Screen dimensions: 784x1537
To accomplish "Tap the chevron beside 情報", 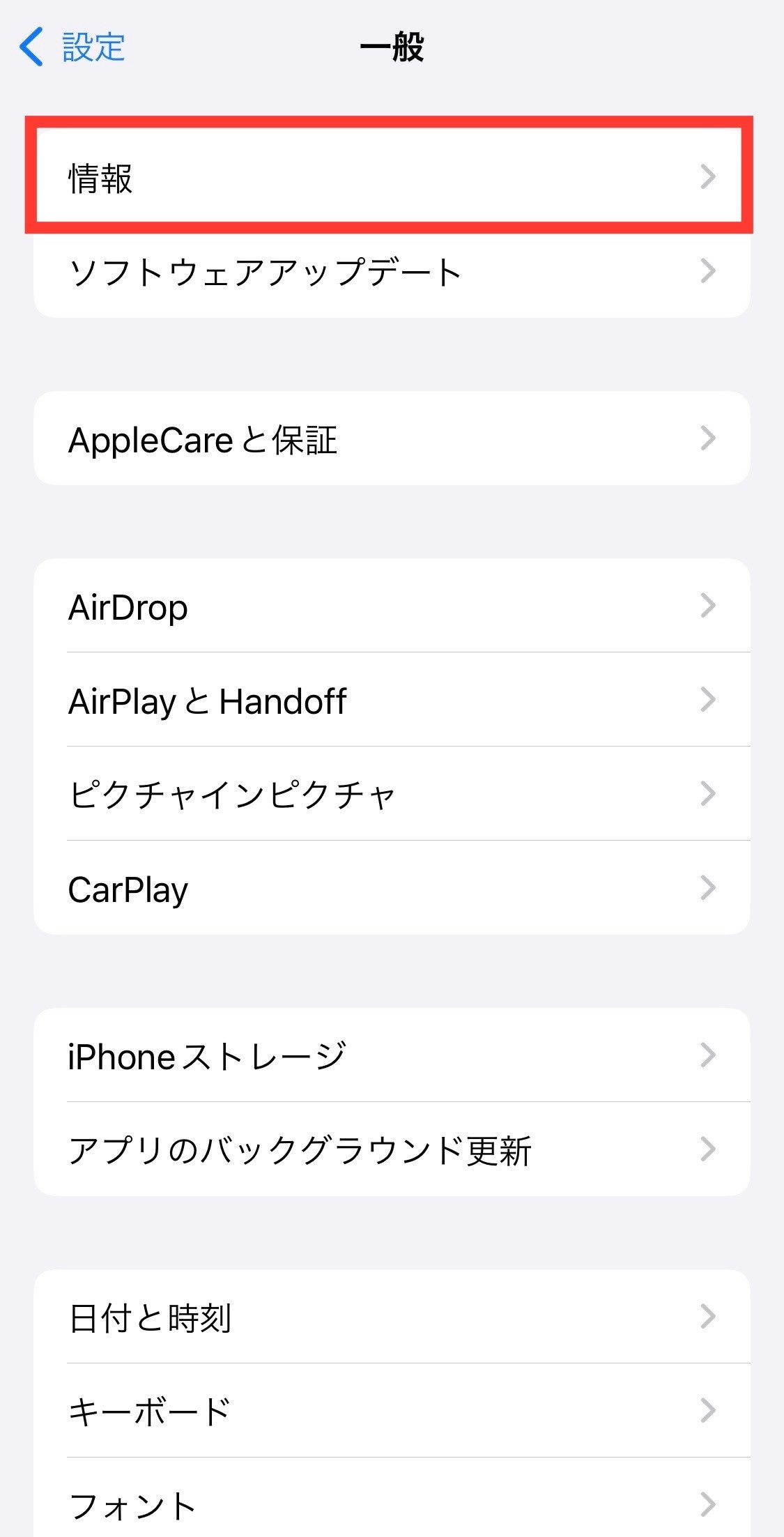I will click(710, 176).
